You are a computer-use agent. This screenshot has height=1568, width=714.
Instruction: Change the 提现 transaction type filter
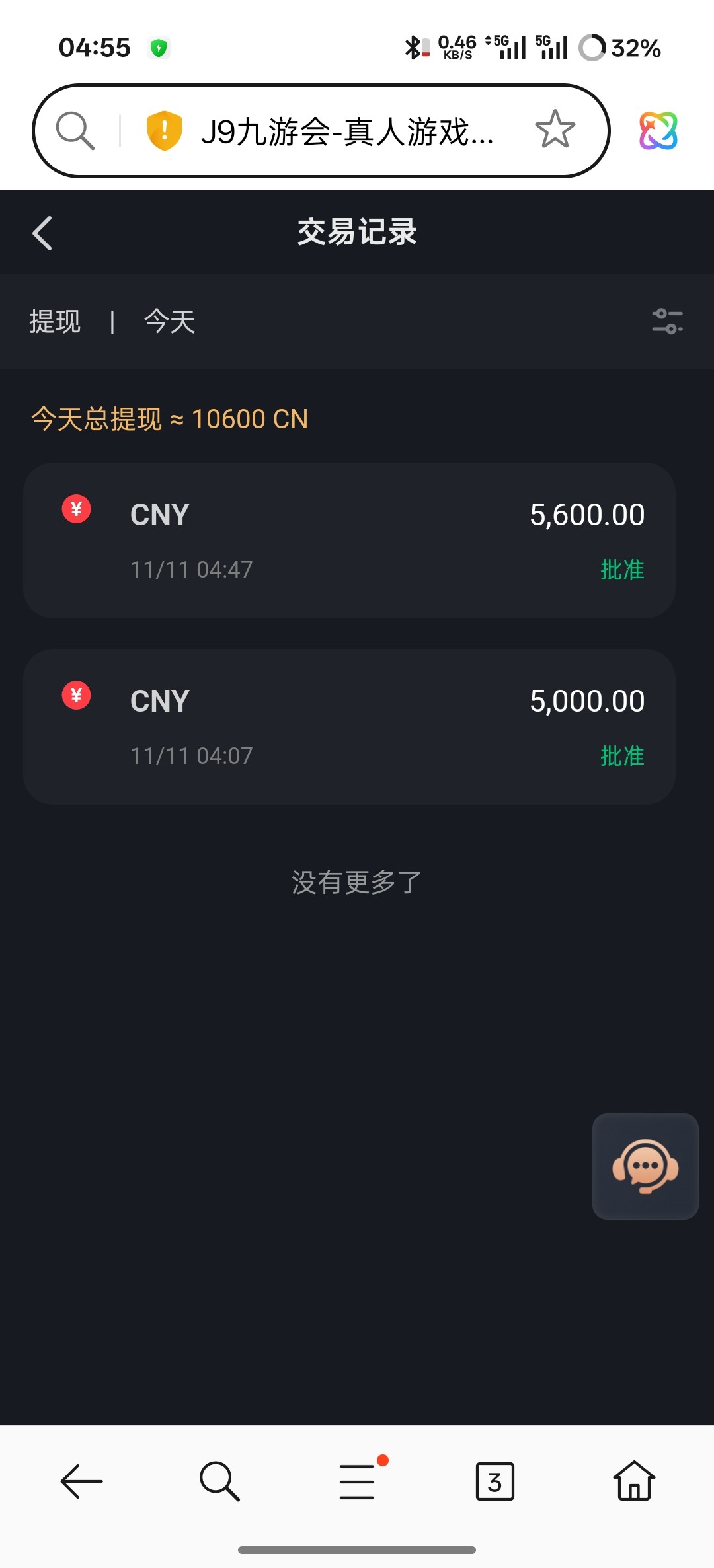(55, 322)
